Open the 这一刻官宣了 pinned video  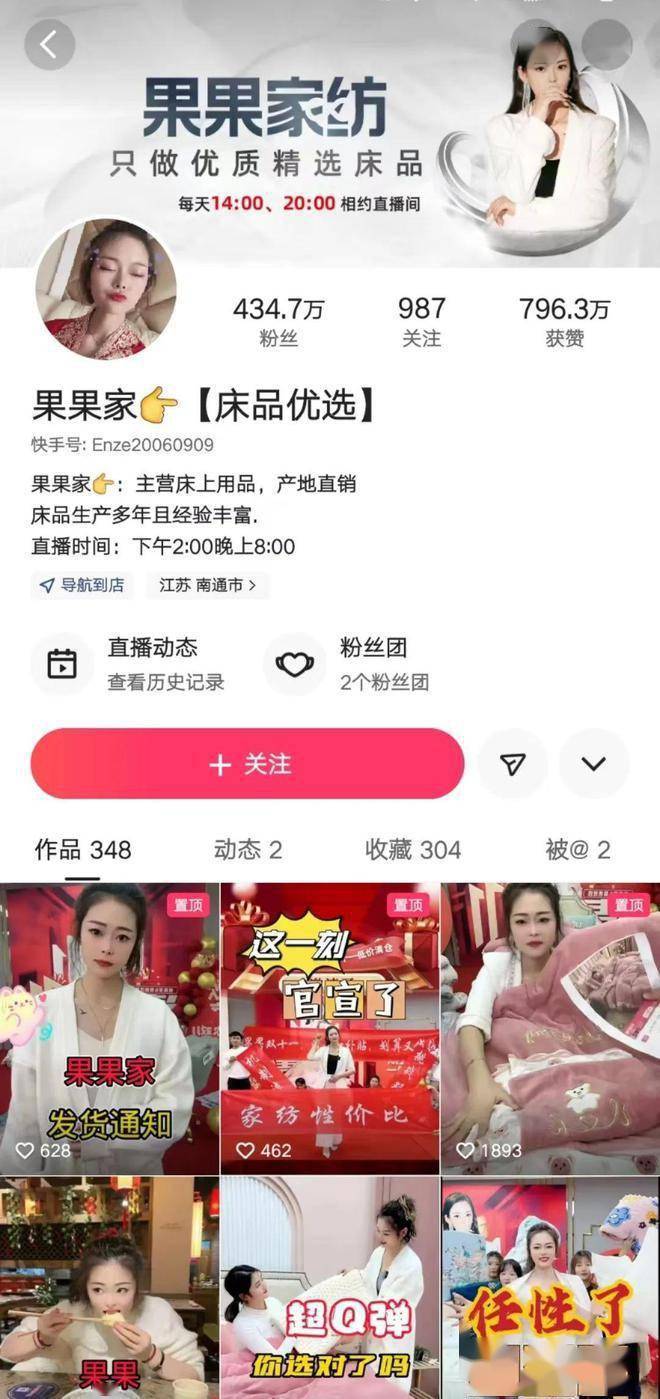coord(330,1028)
